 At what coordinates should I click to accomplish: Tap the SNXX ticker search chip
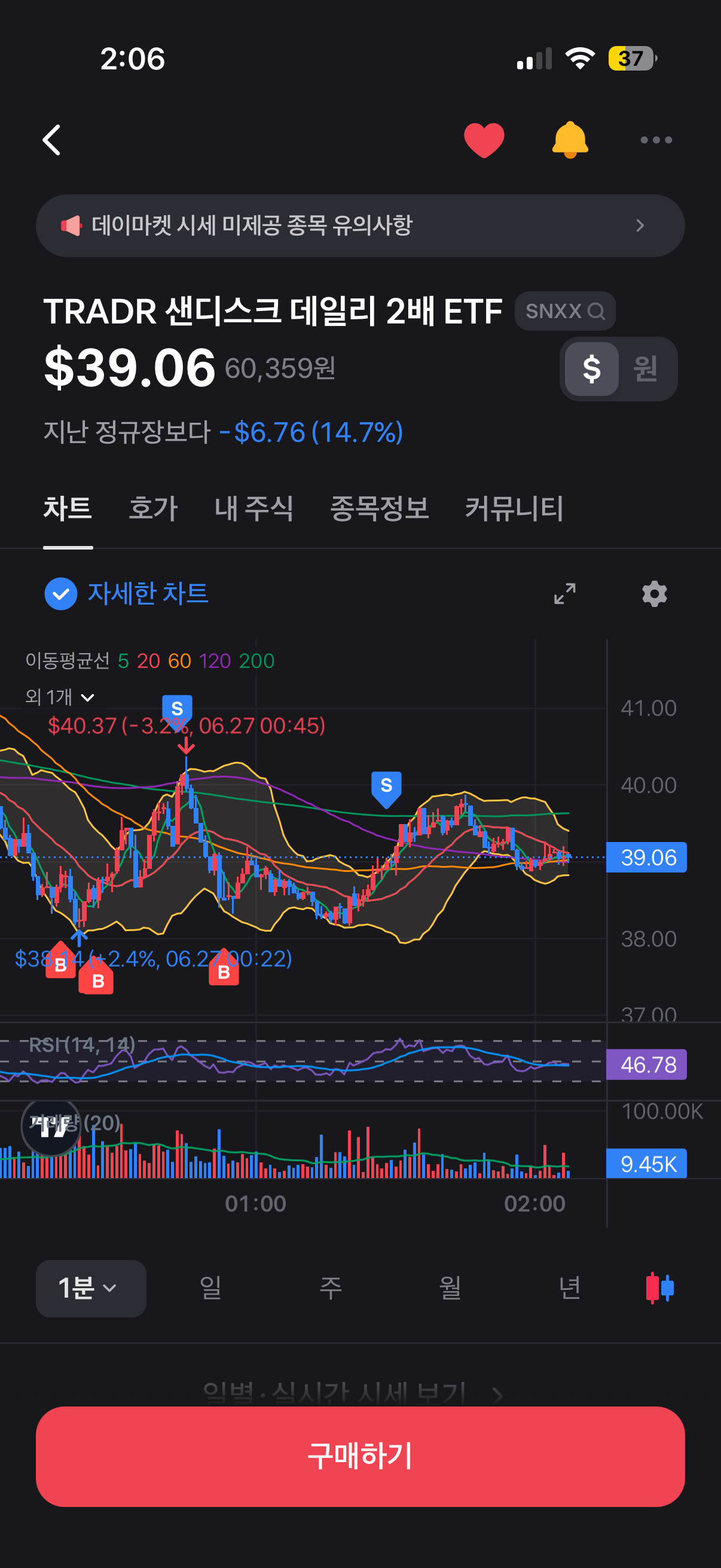pos(564,311)
